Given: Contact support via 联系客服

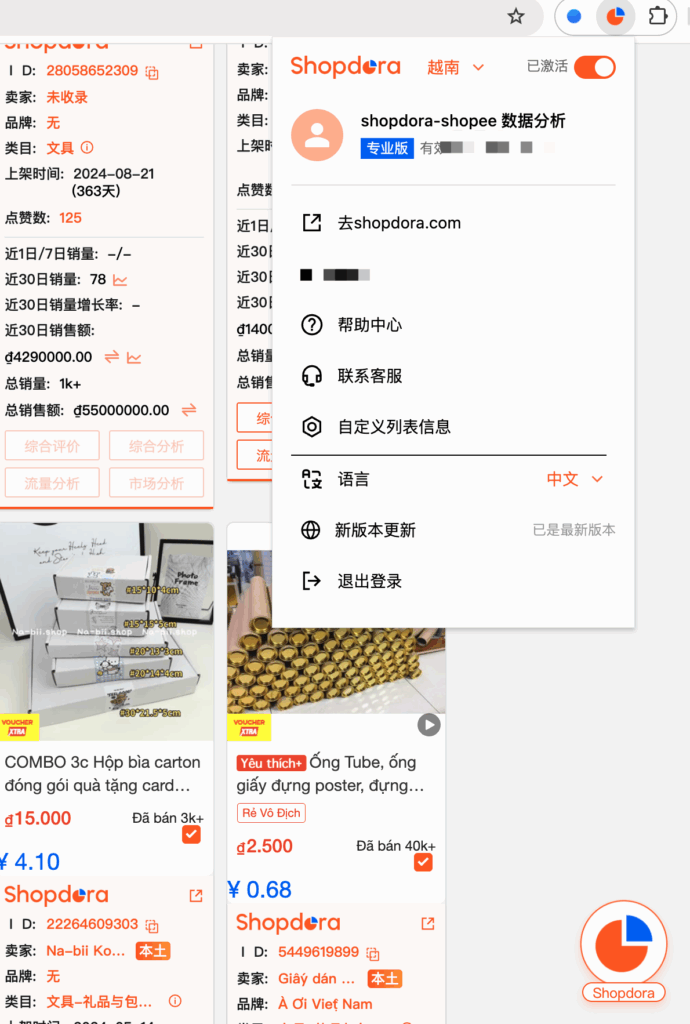Looking at the screenshot, I should click(x=369, y=376).
